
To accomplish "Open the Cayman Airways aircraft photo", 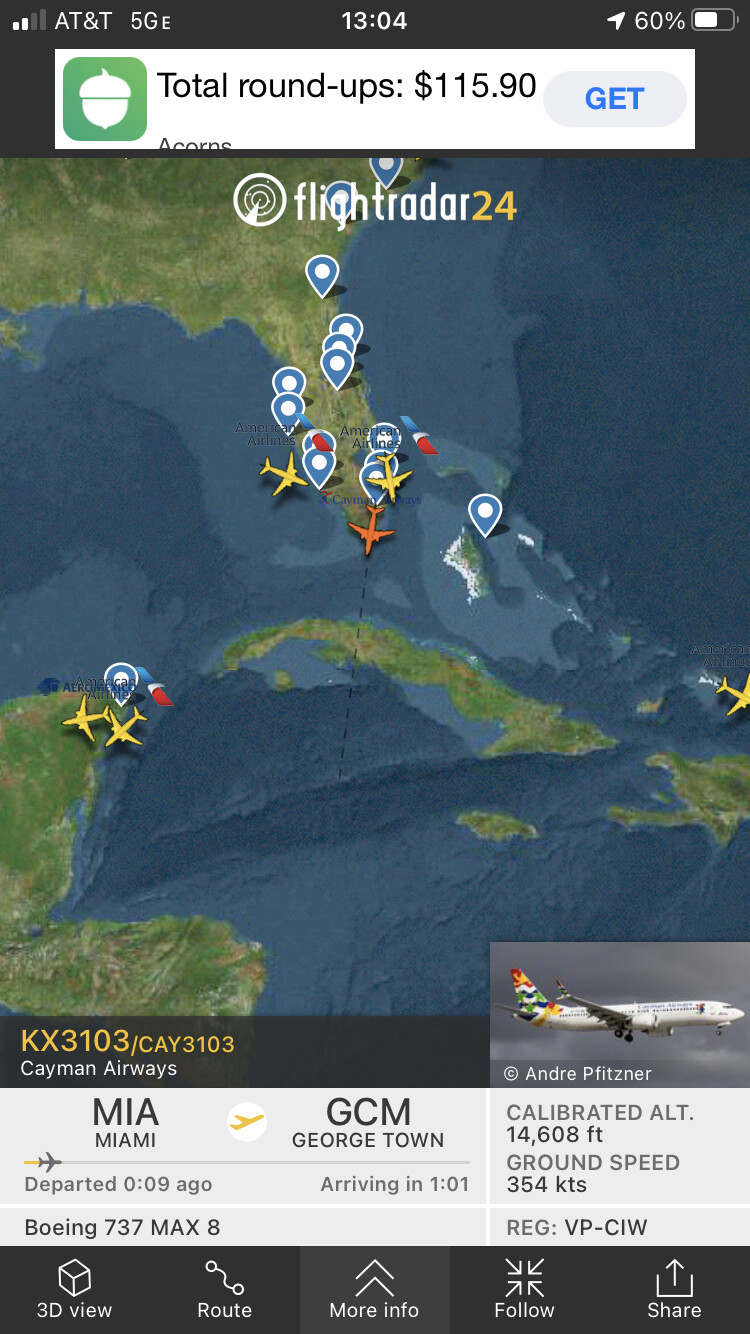I will pos(619,1005).
